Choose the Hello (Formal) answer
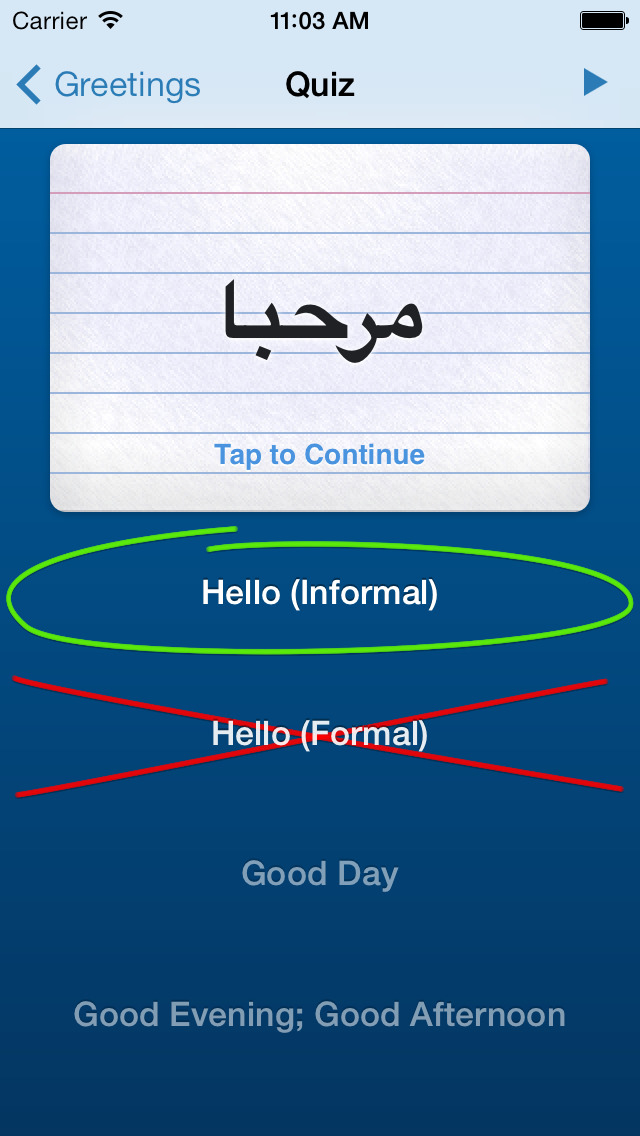640x1136 pixels. (x=320, y=735)
